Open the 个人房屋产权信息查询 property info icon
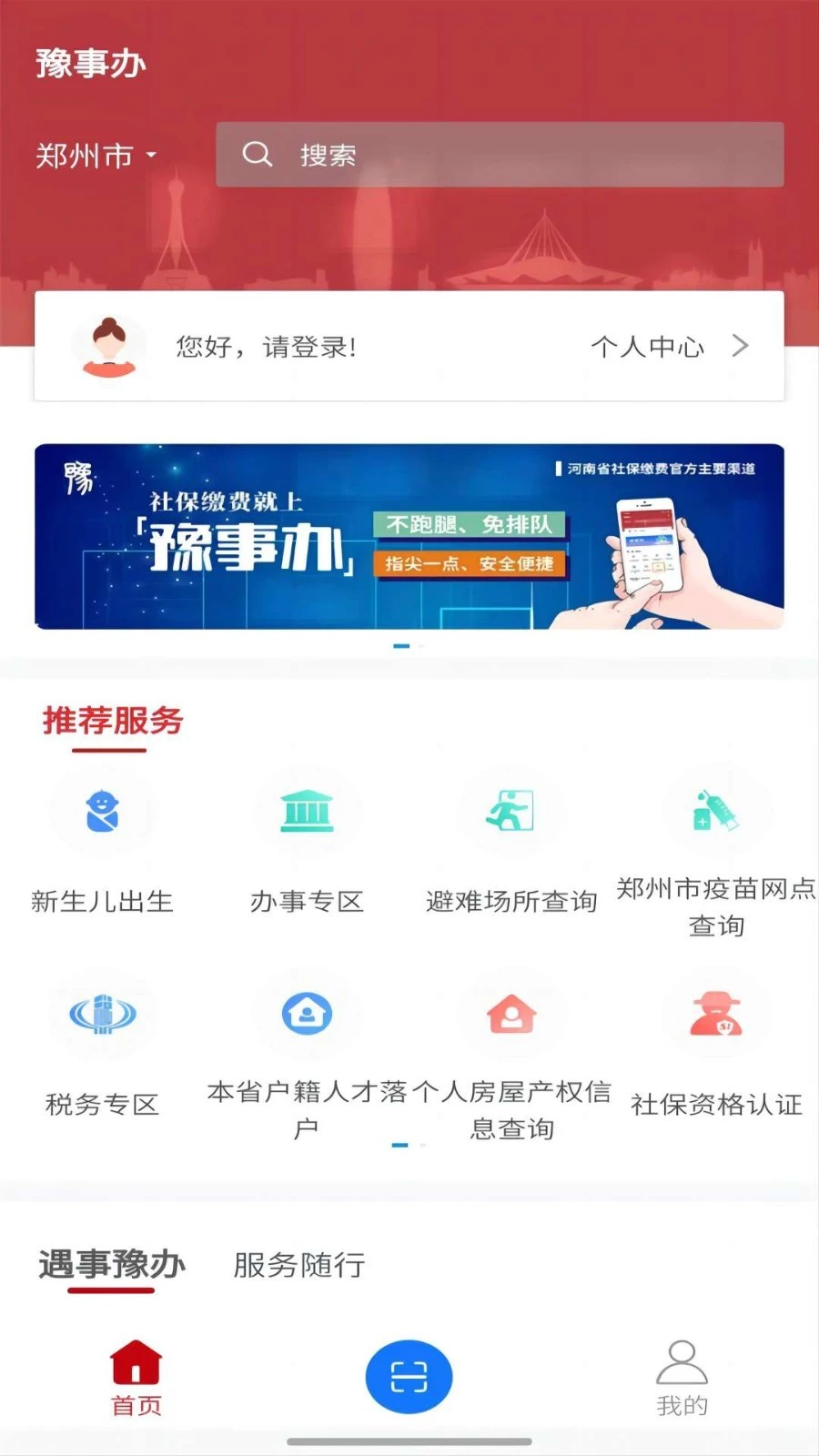The width and height of the screenshot is (819, 1456). pyautogui.click(x=511, y=1015)
